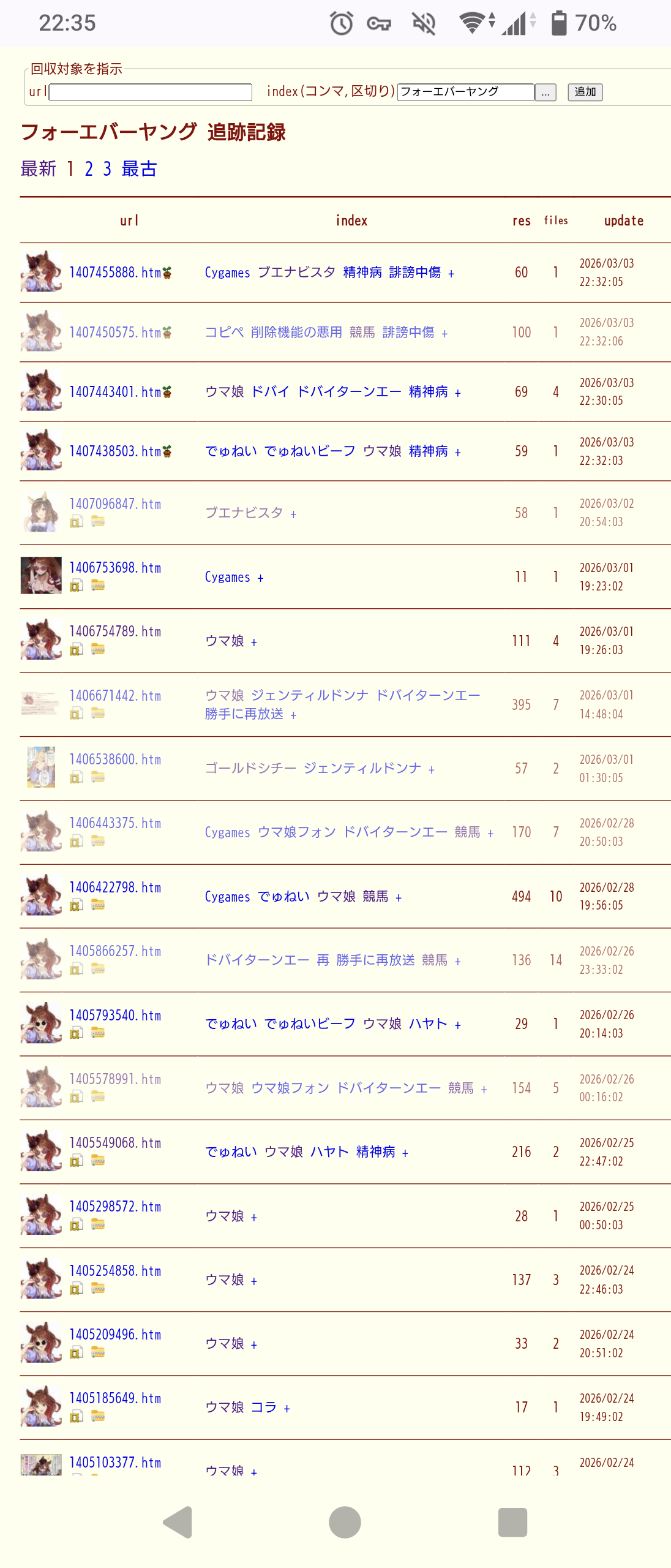Jump to page 2
Screen dimensions: 671x1568
[x=89, y=168]
